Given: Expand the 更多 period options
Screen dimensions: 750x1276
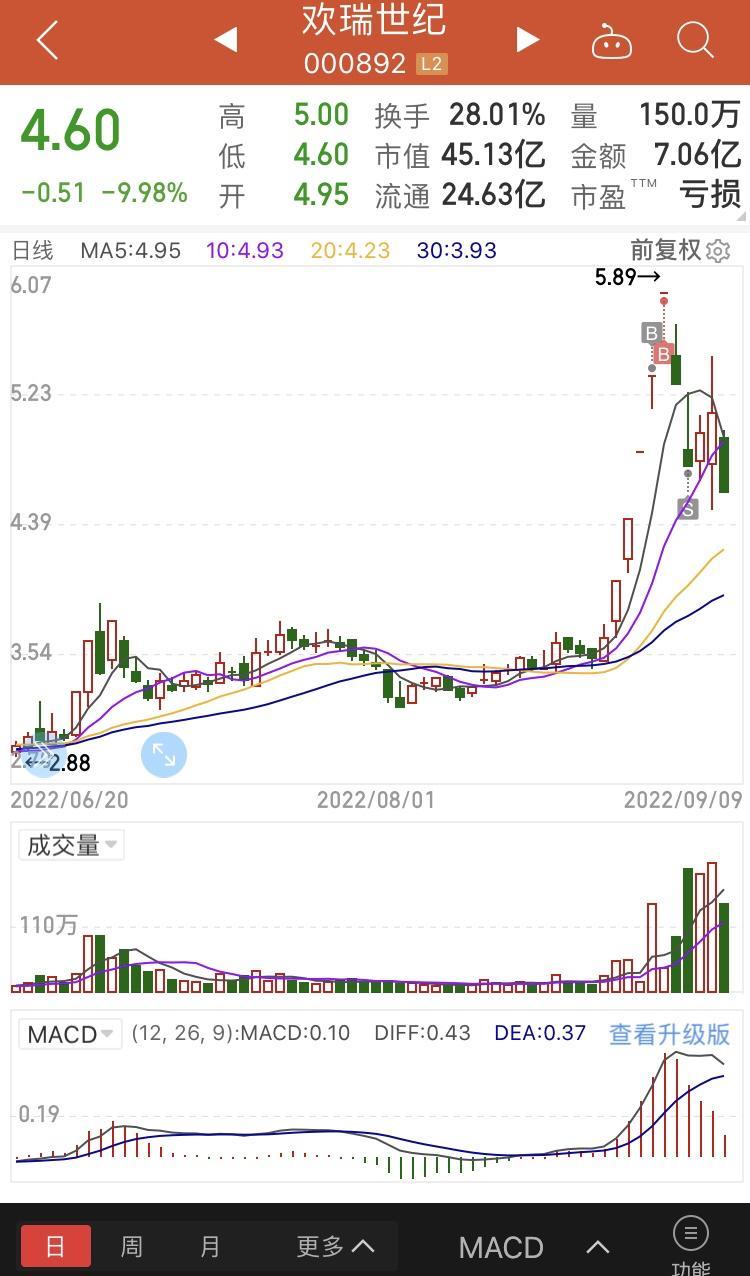Looking at the screenshot, I should coord(335,1247).
